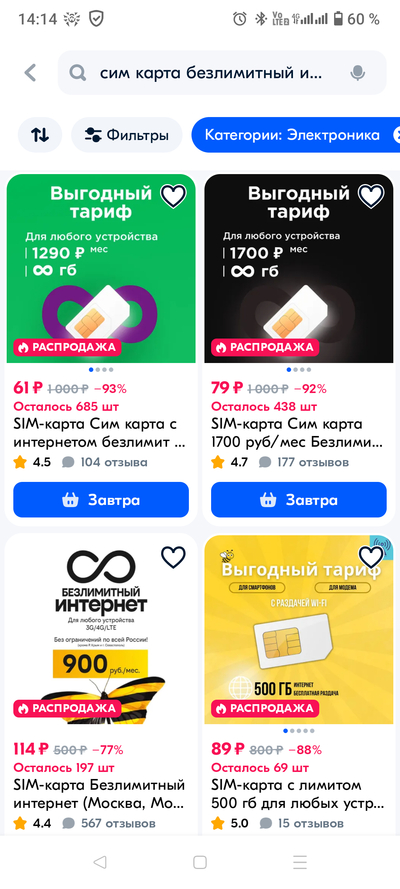This screenshot has width=400, height=889.
Task: Open the recent apps menu button
Action: 300,862
